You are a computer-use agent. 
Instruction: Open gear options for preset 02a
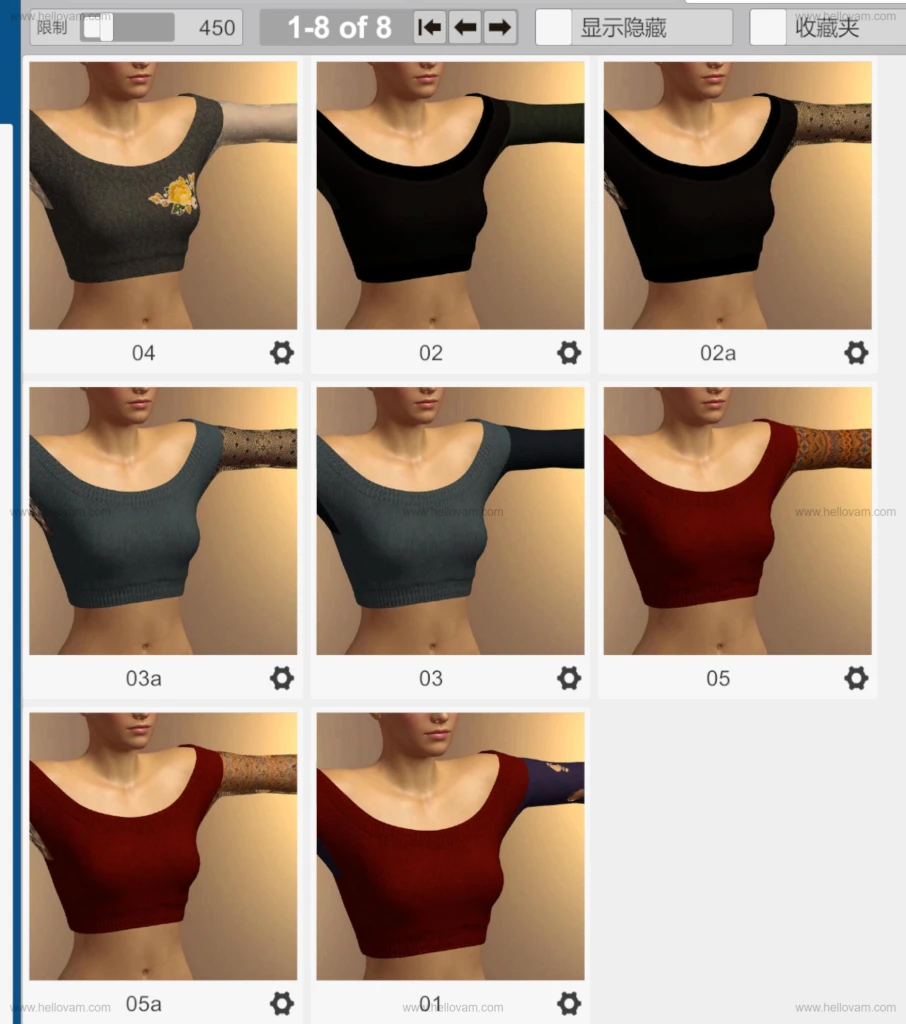tap(856, 352)
